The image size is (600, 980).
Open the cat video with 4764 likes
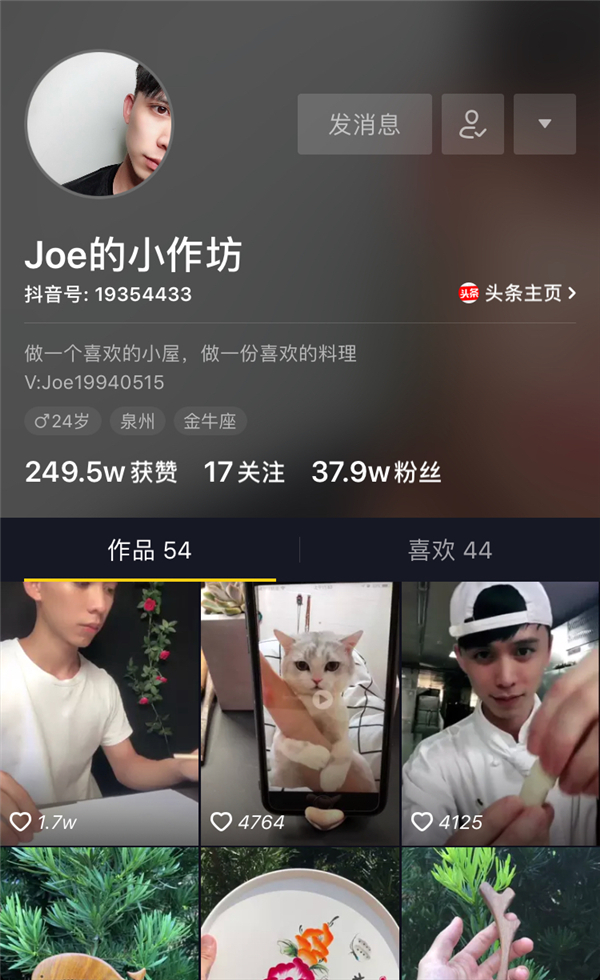[300, 712]
